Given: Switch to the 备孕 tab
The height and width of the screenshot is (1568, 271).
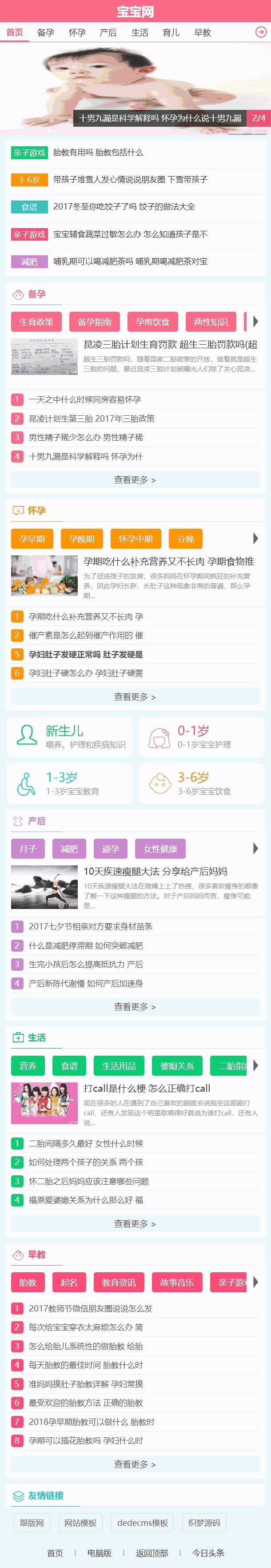Looking at the screenshot, I should [46, 33].
